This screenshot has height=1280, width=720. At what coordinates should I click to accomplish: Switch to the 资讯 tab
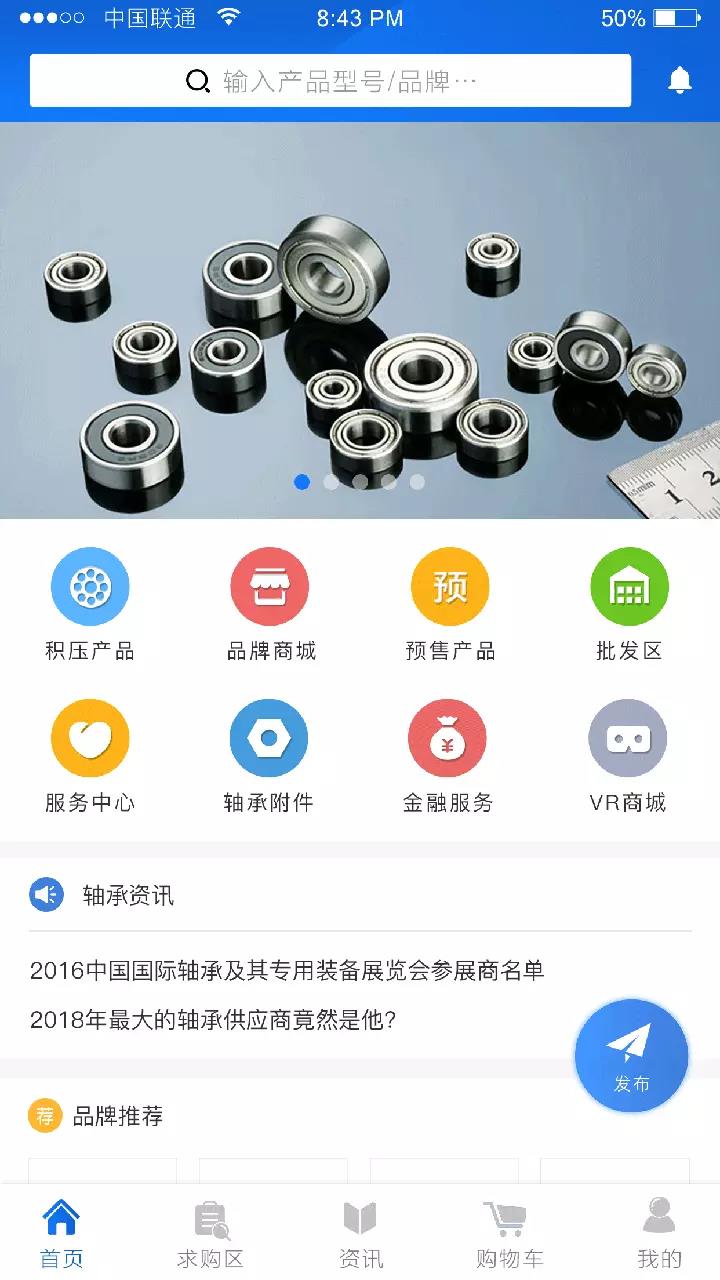(x=360, y=1235)
